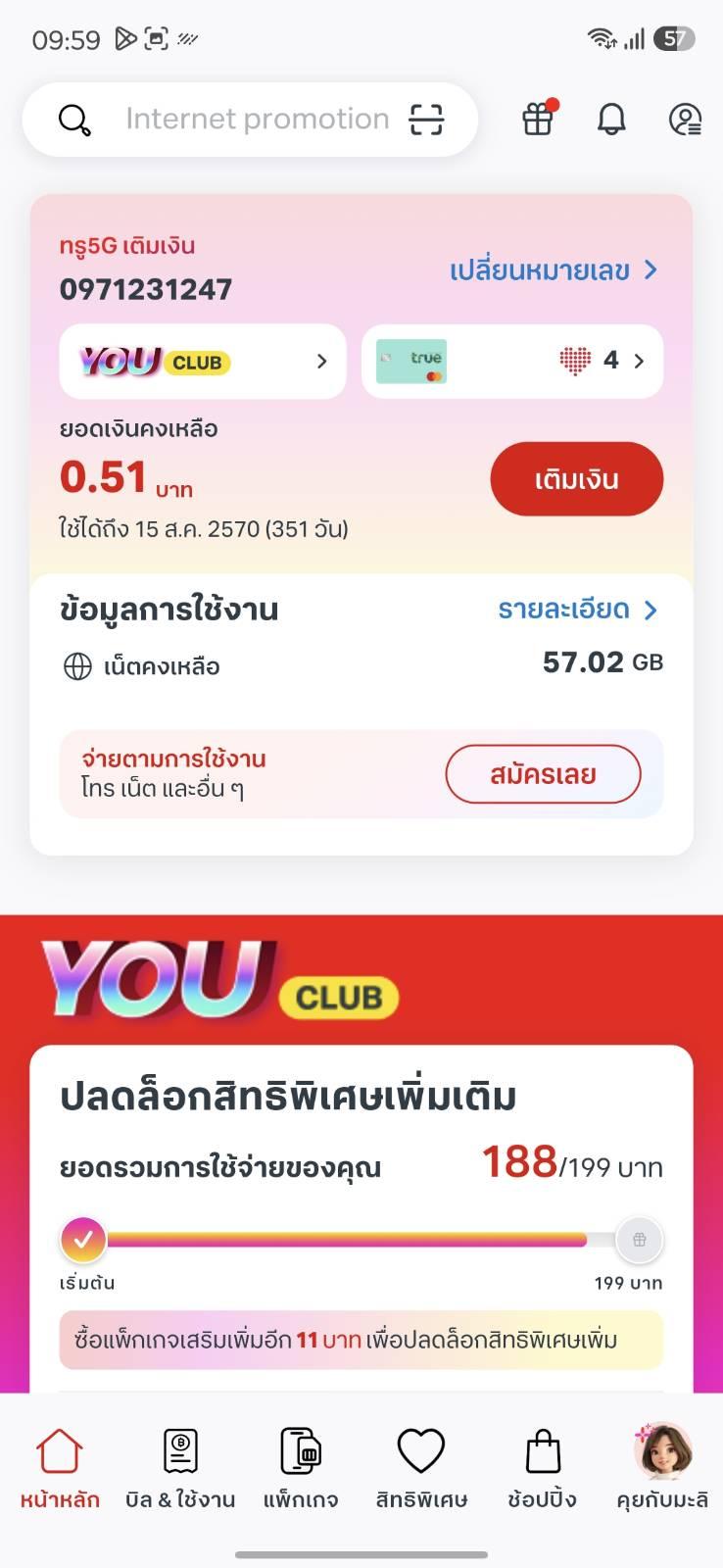This screenshot has width=723, height=1568.
Task: Open the profile account icon
Action: tap(685, 120)
